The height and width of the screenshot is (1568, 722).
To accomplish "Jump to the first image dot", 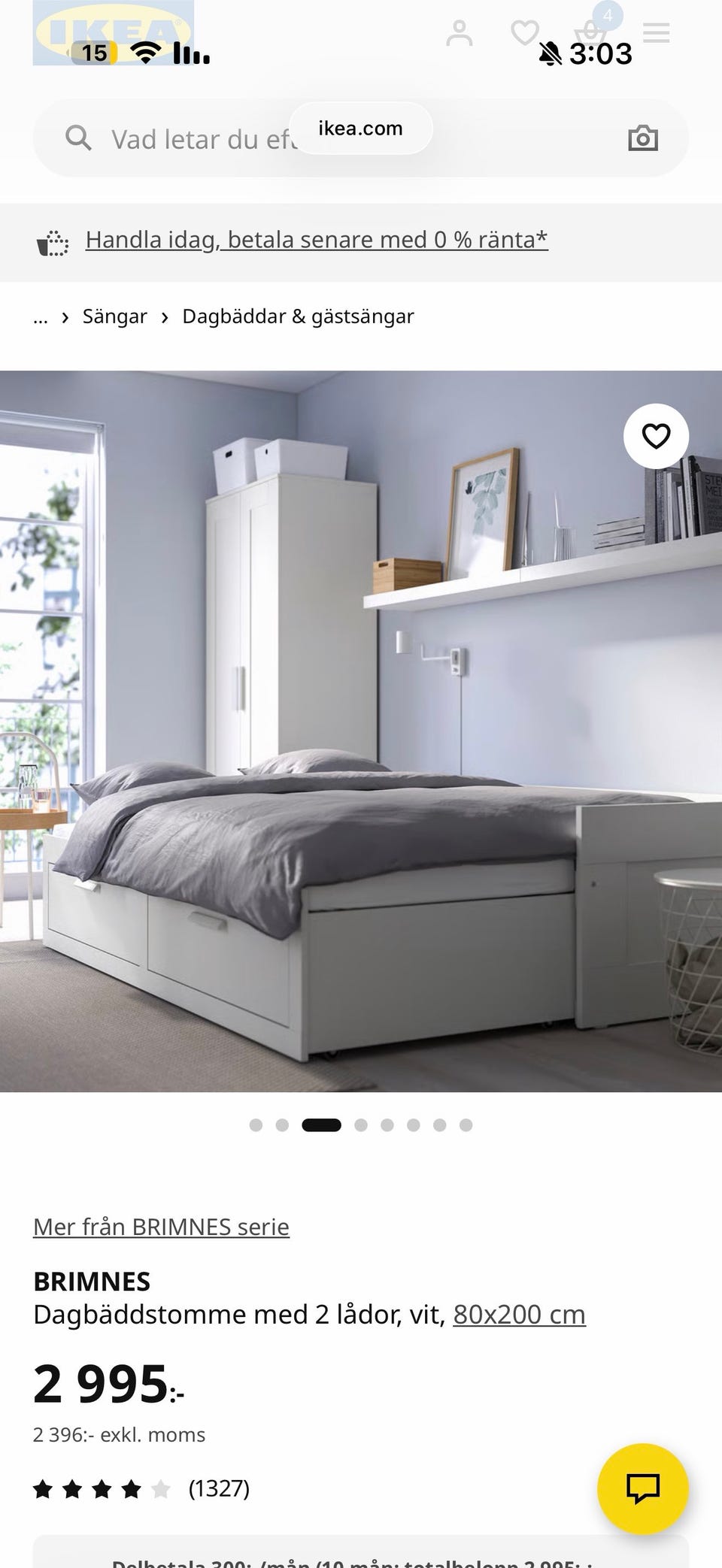I will click(x=256, y=1125).
